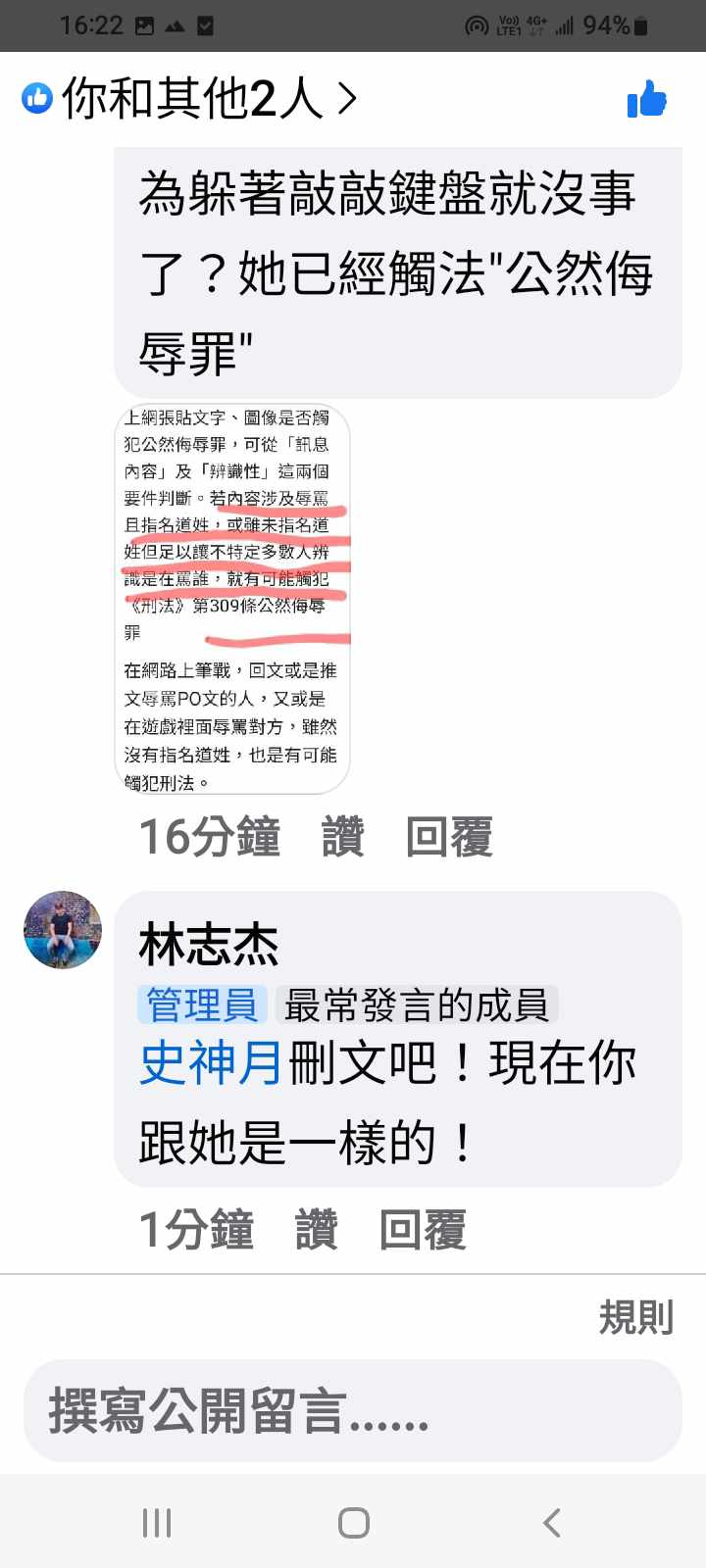Like the post with thumbs-up icon
The image size is (706, 1568).
point(646,99)
